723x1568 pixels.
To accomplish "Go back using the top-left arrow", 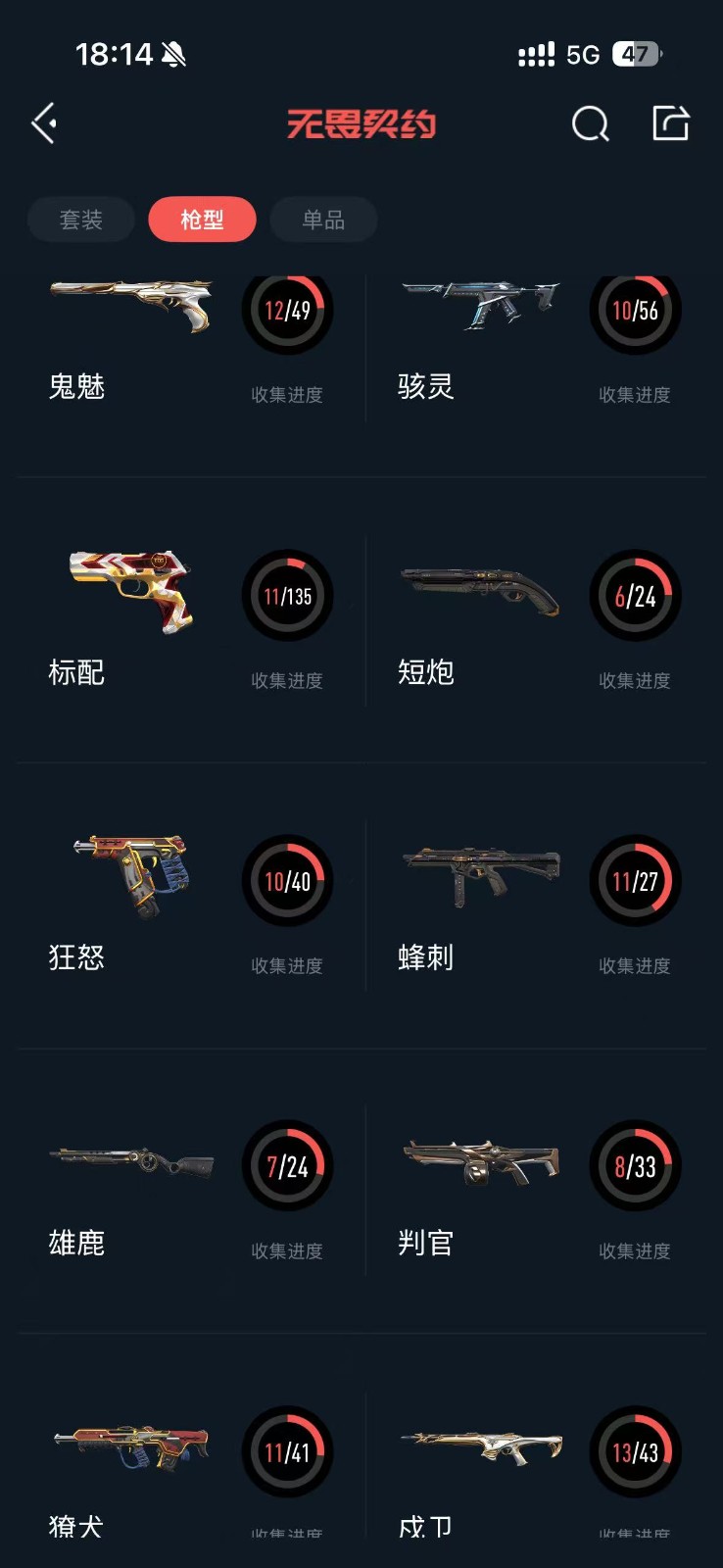I will click(44, 123).
